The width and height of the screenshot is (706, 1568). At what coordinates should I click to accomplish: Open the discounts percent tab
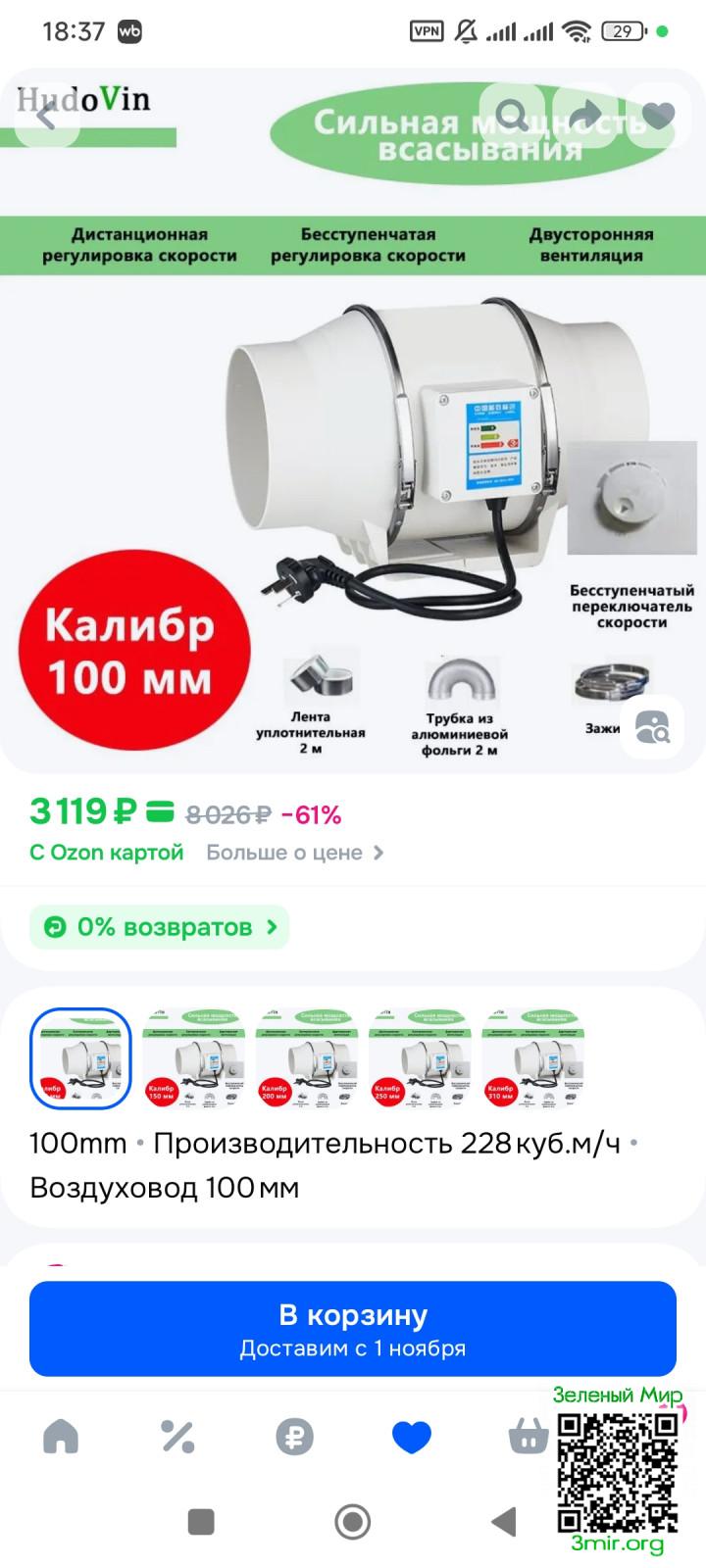(177, 1438)
